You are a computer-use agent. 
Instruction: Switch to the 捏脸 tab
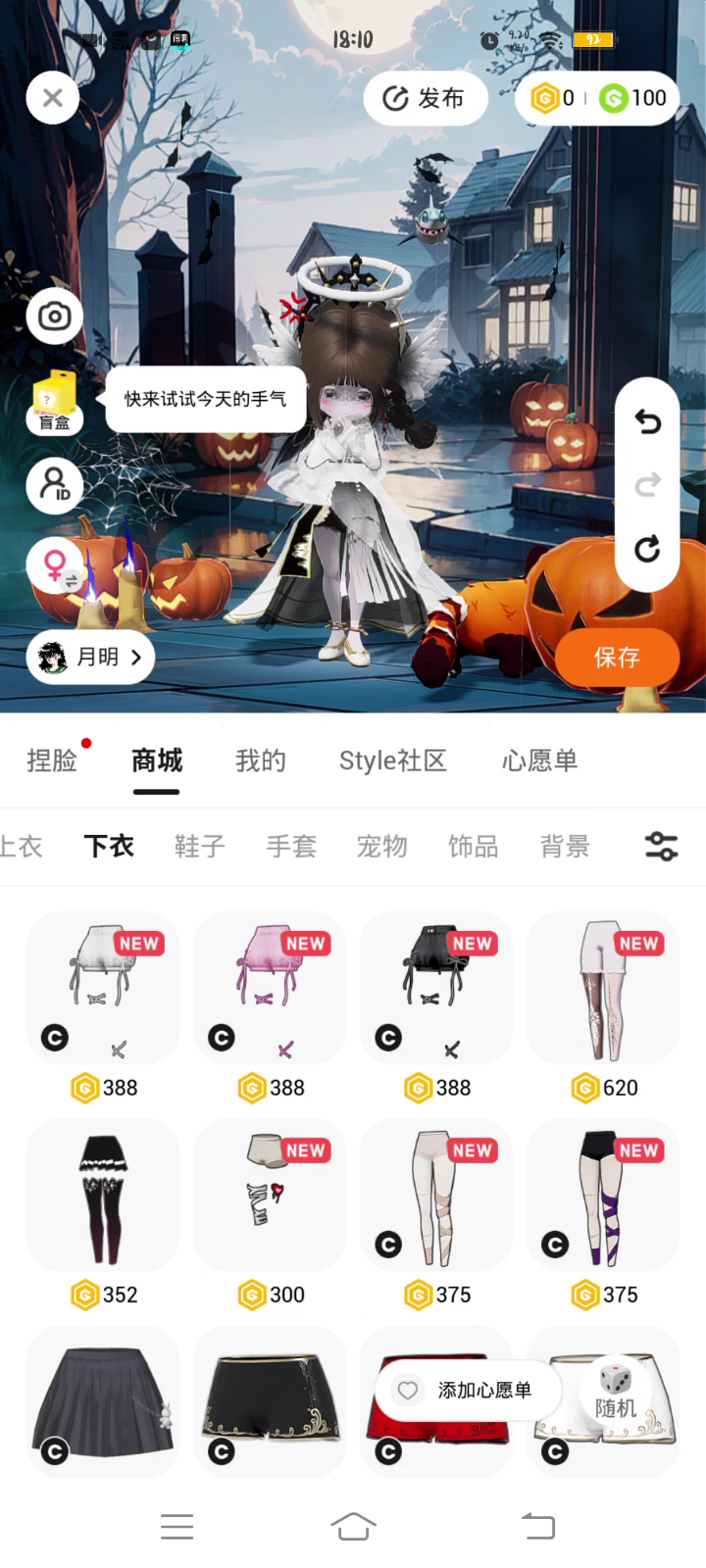pos(52,760)
